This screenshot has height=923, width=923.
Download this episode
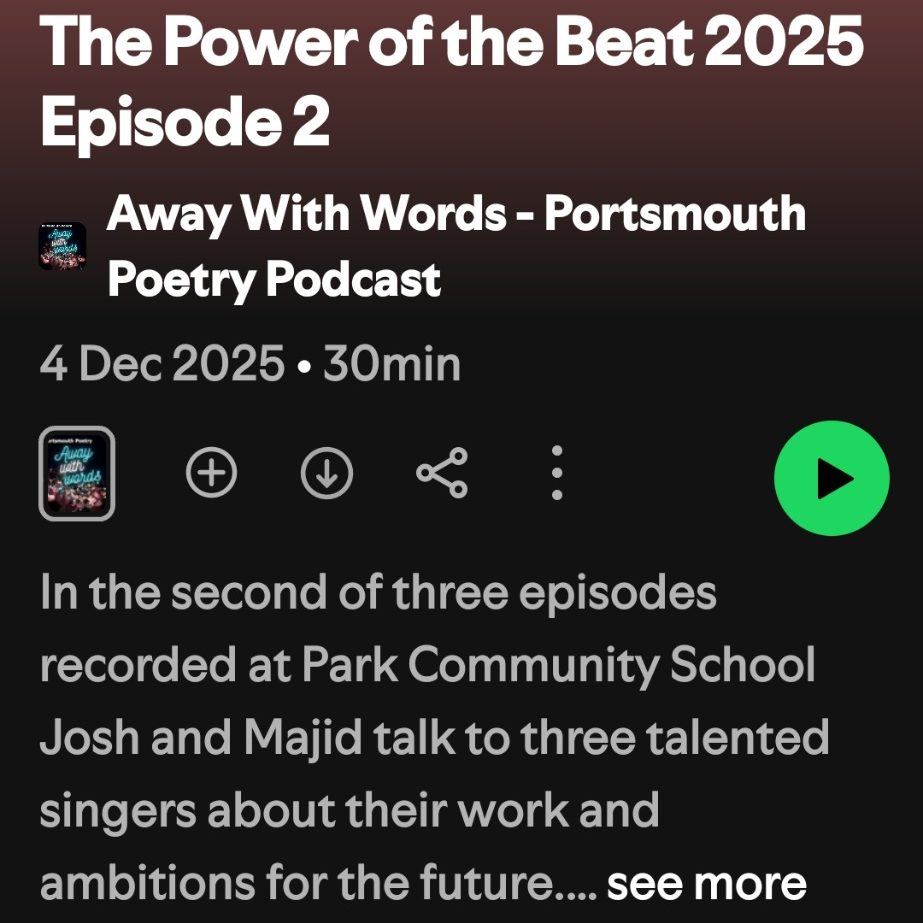327,473
